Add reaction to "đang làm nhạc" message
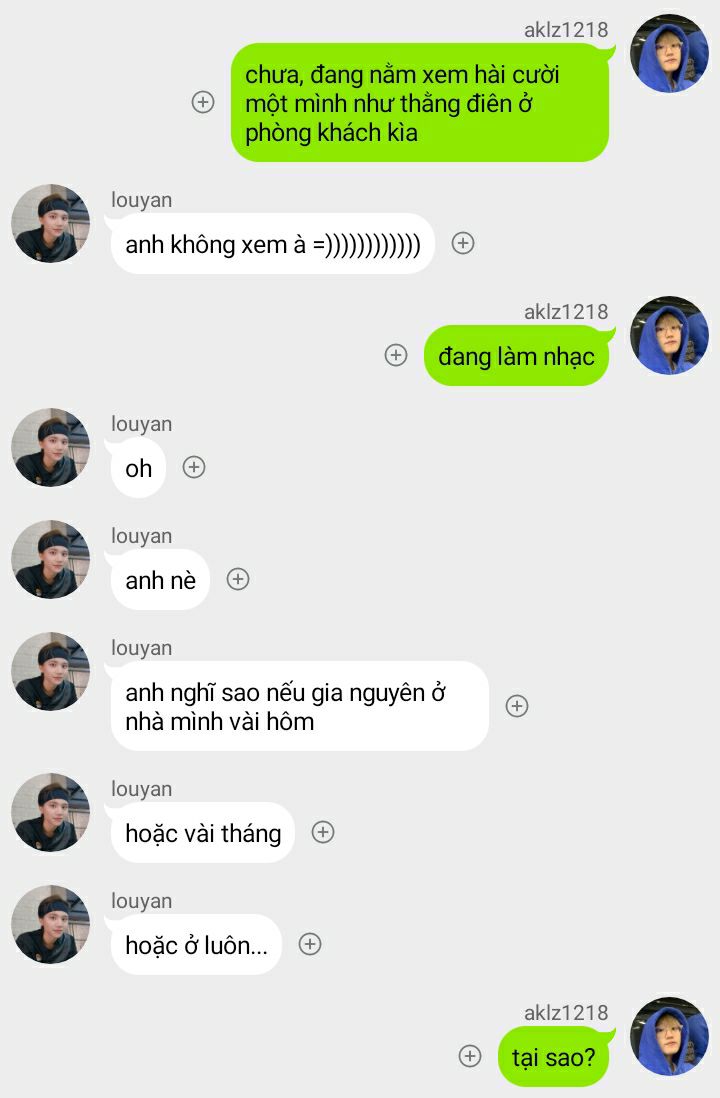The height and width of the screenshot is (1098, 720). (x=396, y=355)
